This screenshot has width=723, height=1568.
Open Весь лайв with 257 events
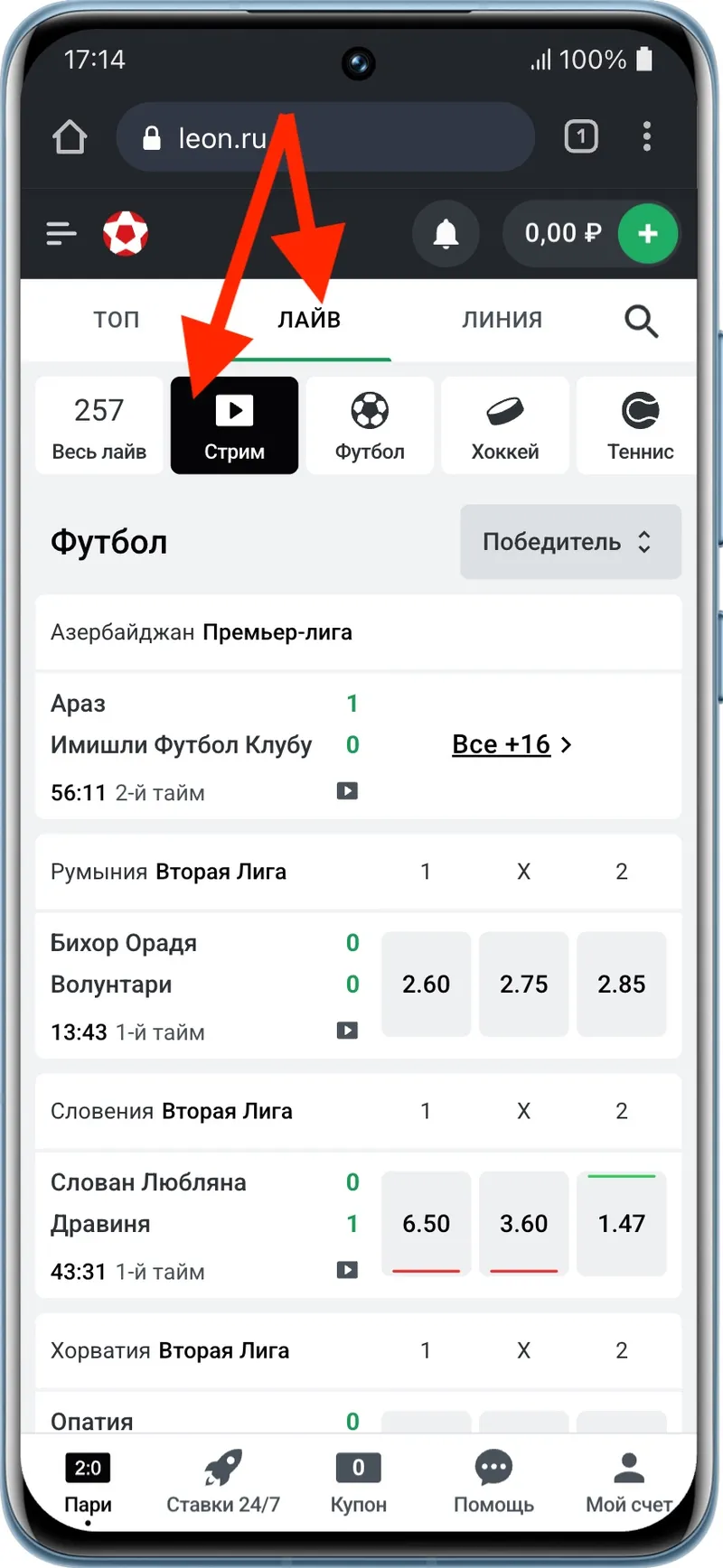99,425
